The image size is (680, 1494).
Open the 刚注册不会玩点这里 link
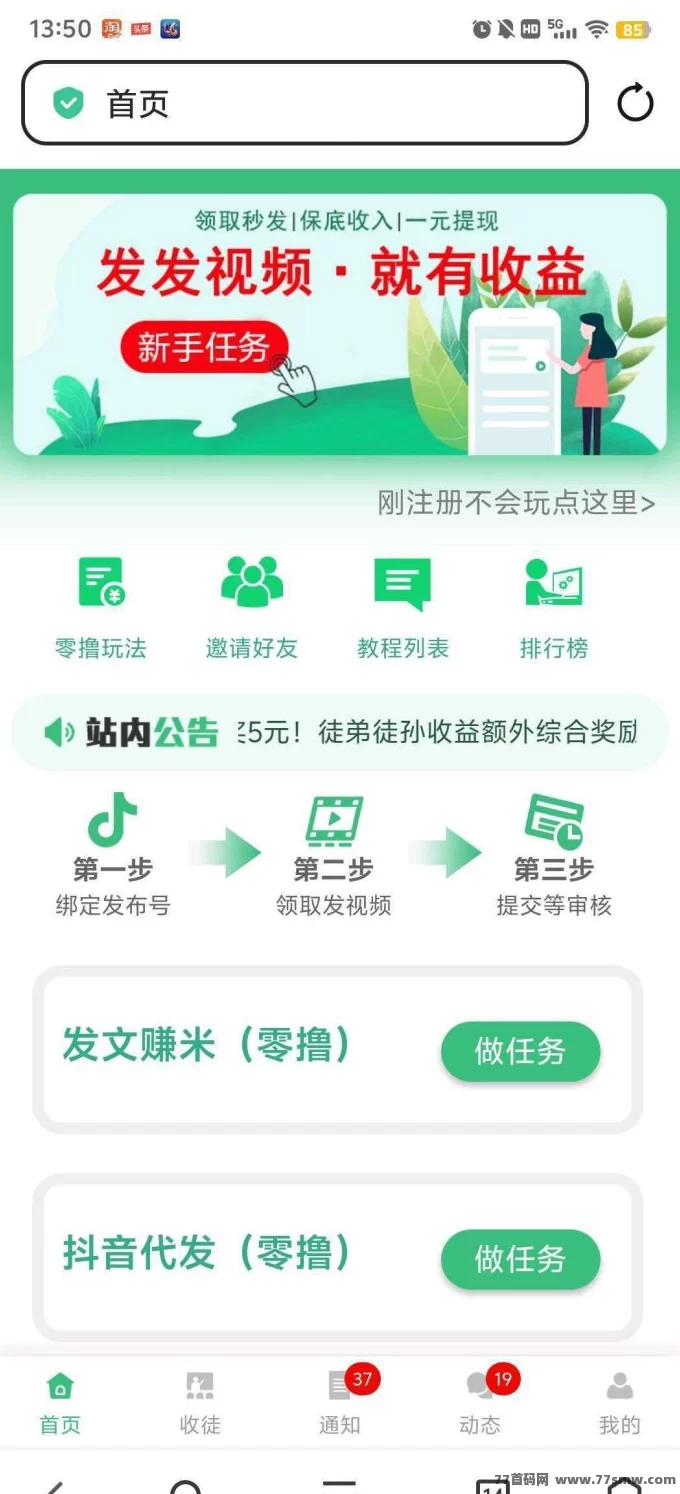[x=516, y=503]
